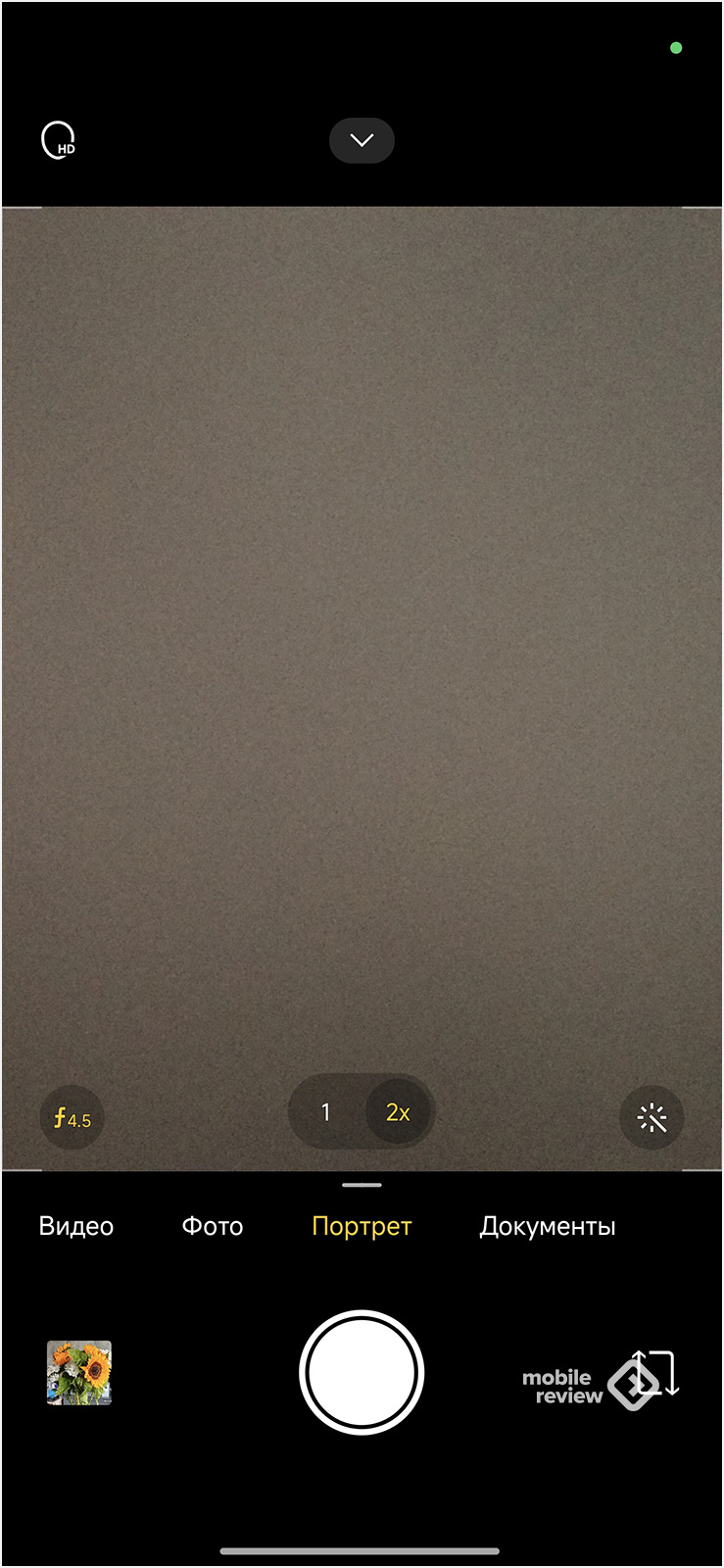
Task: Switch to Фото mode
Action: coord(213,1226)
